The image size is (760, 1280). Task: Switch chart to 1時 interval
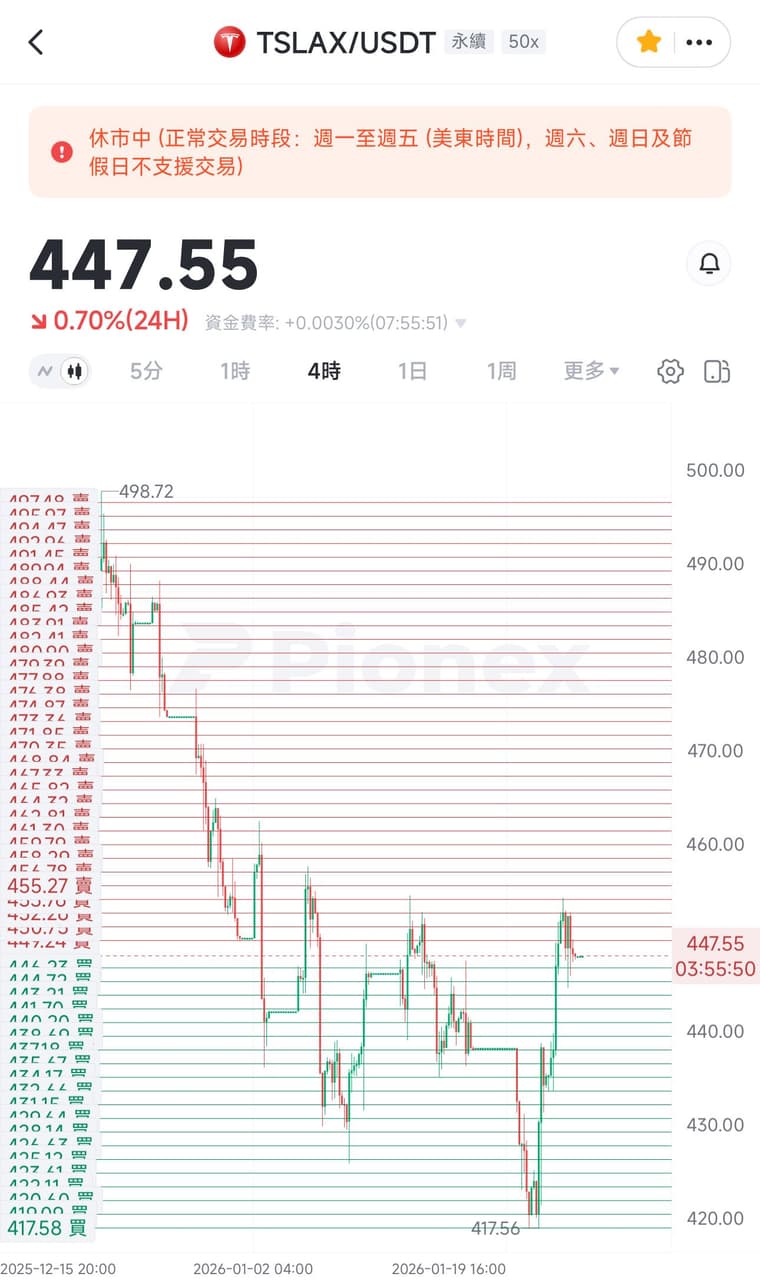235,371
